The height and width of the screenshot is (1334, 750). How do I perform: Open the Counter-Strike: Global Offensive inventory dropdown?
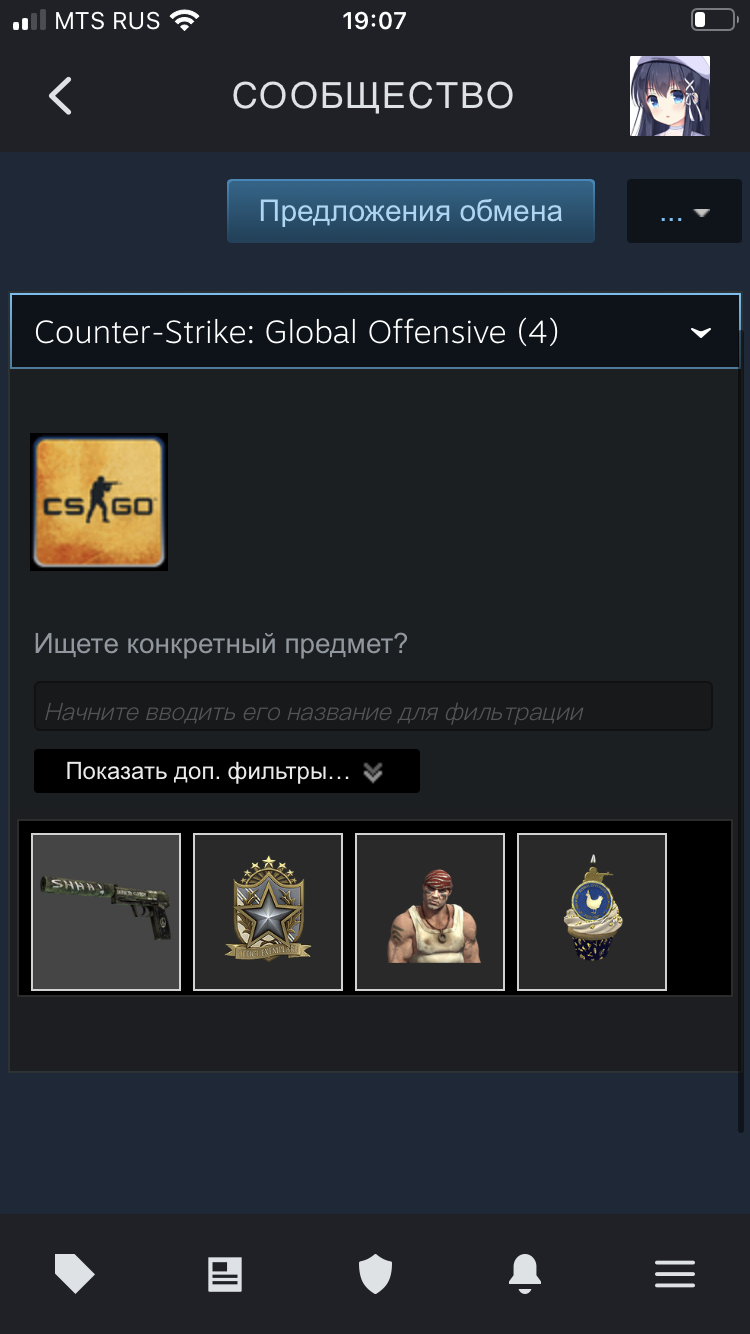[x=373, y=331]
